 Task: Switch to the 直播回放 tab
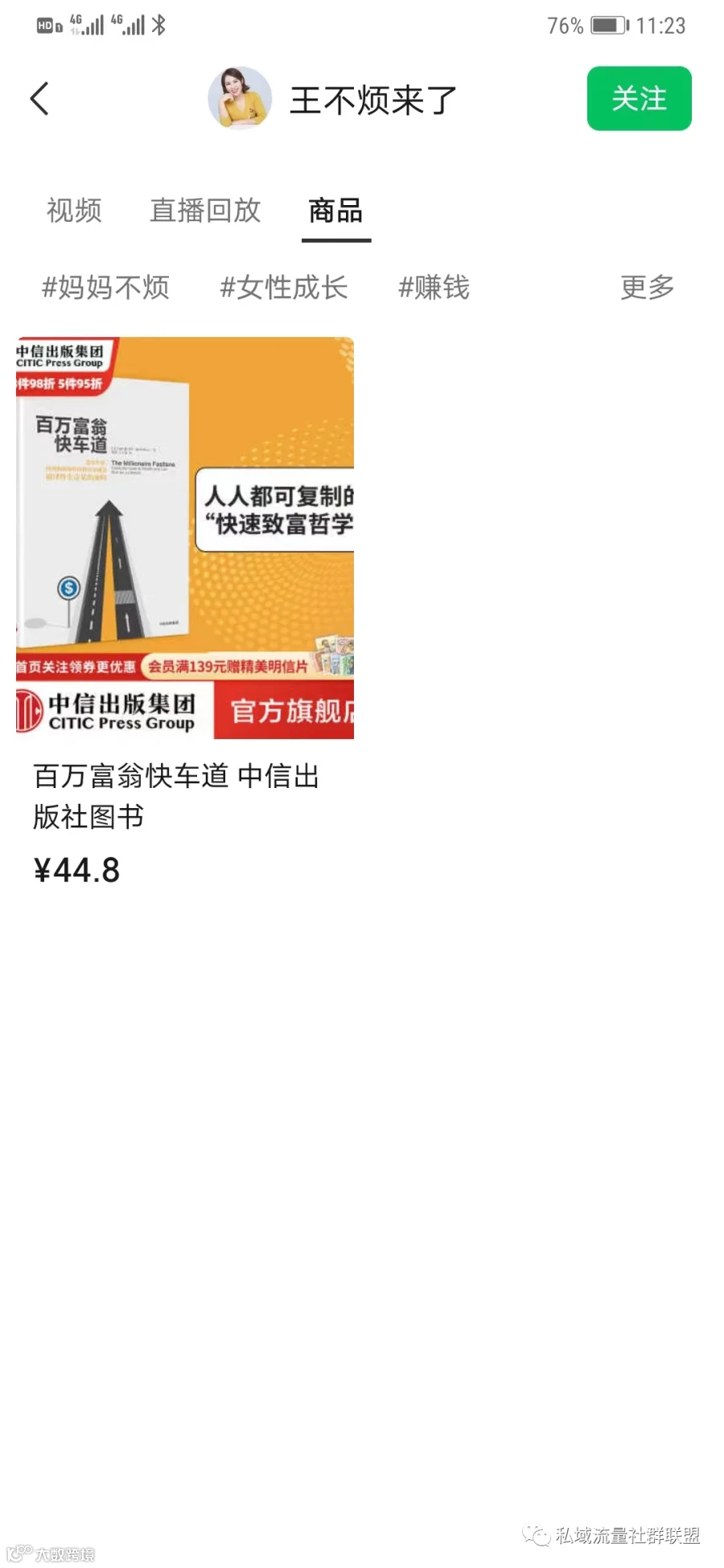205,211
